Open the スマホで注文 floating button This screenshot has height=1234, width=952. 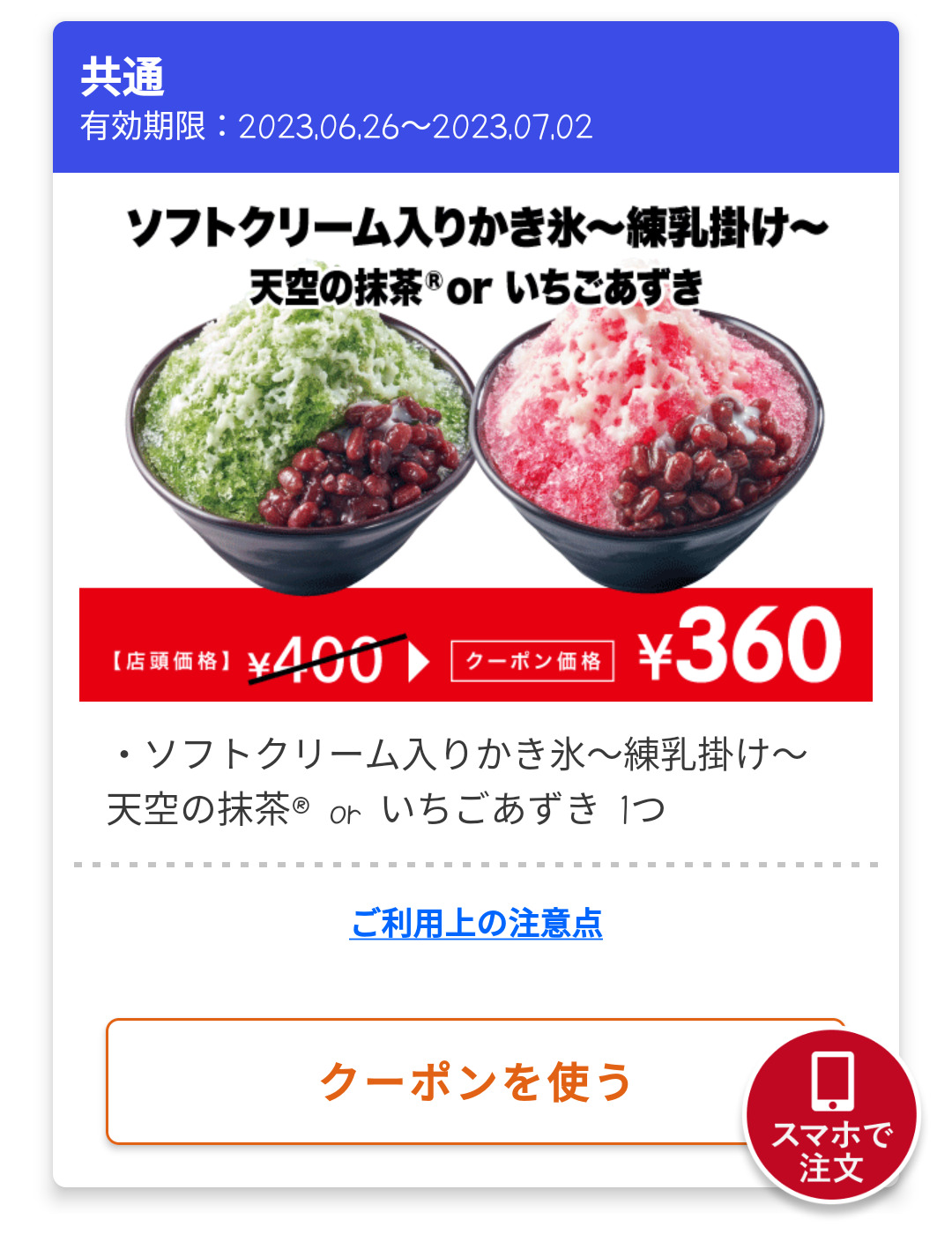831,1117
